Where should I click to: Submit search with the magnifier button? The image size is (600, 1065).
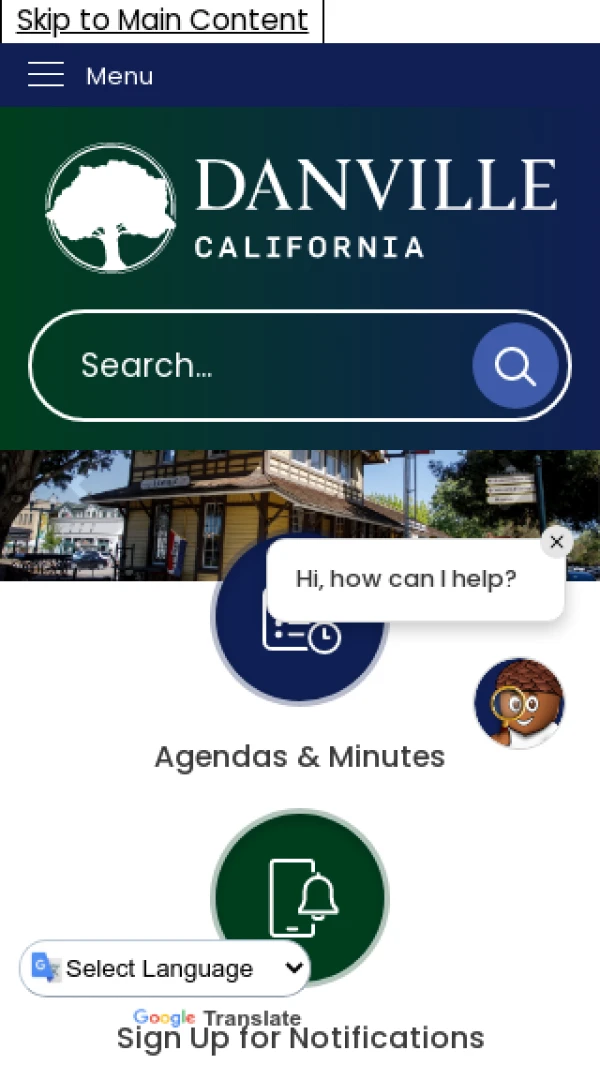pyautogui.click(x=515, y=366)
